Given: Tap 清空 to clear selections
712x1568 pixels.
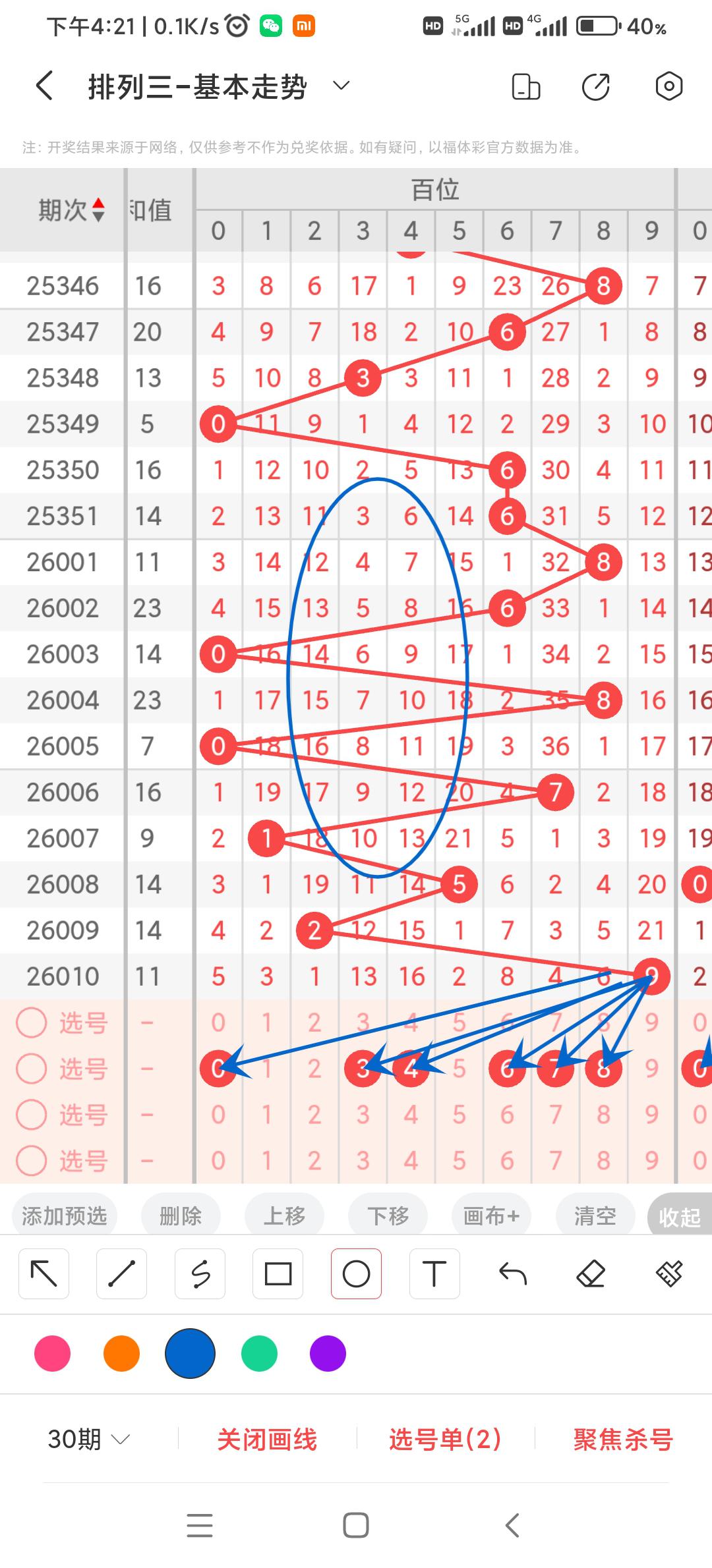Looking at the screenshot, I should point(595,1216).
